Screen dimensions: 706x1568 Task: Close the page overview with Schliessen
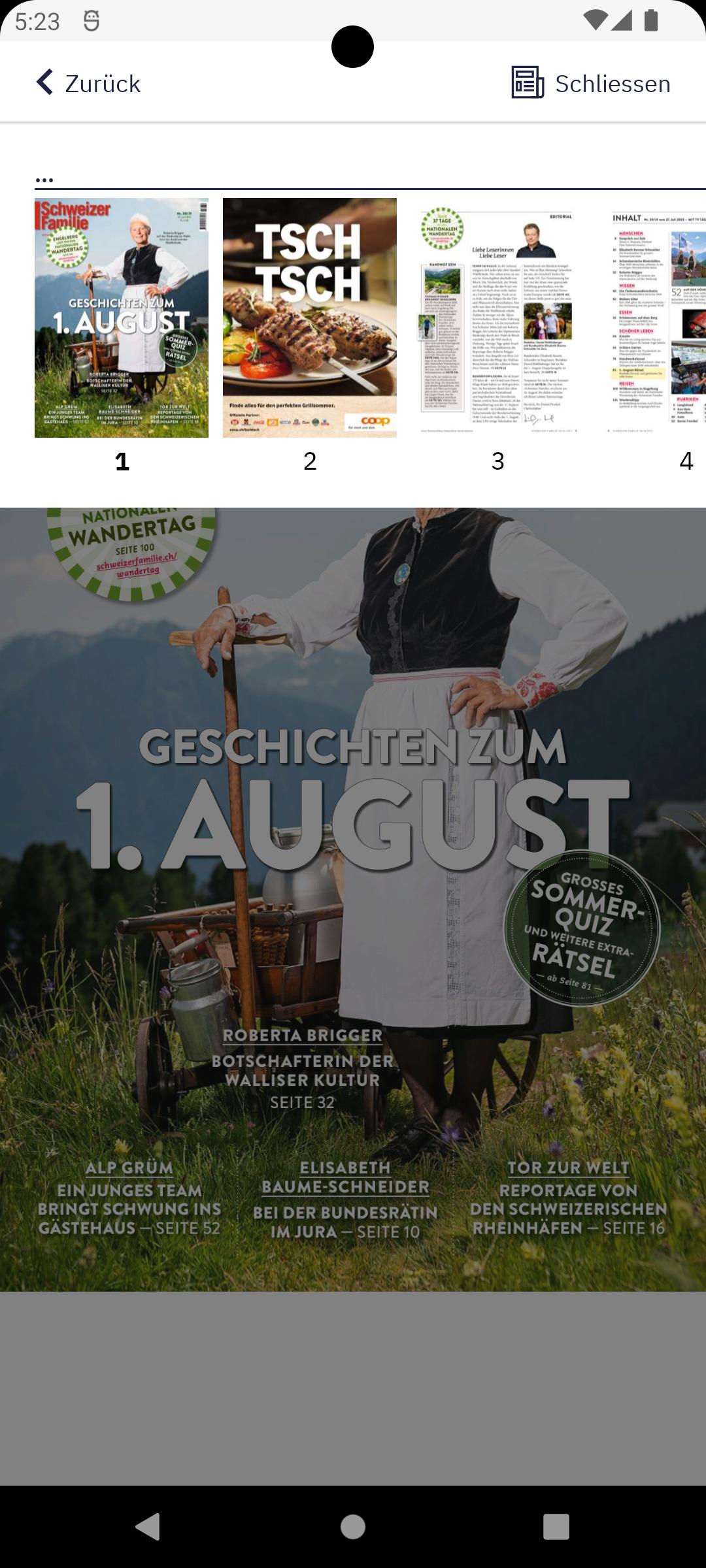coord(591,84)
